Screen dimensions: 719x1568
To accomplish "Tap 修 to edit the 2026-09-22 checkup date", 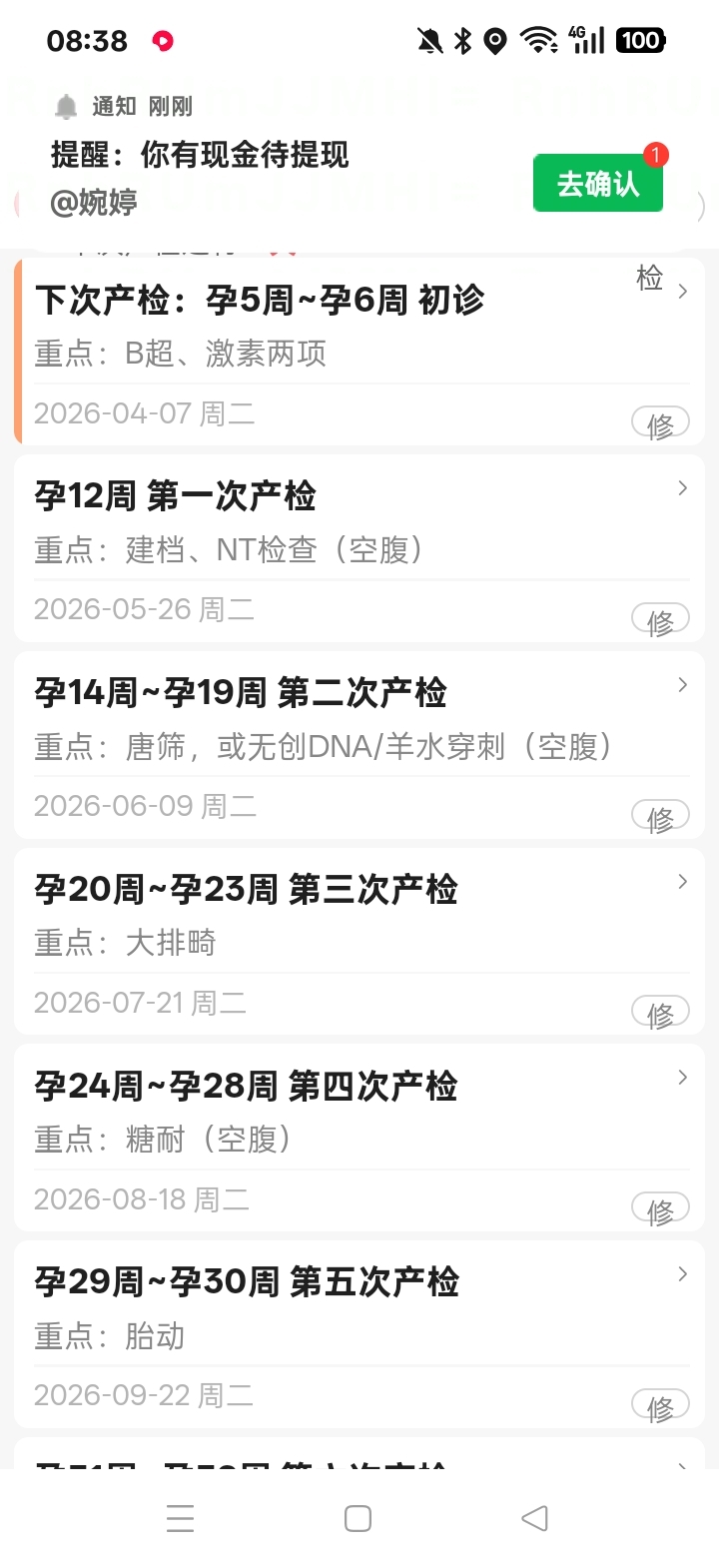I will tap(660, 1406).
